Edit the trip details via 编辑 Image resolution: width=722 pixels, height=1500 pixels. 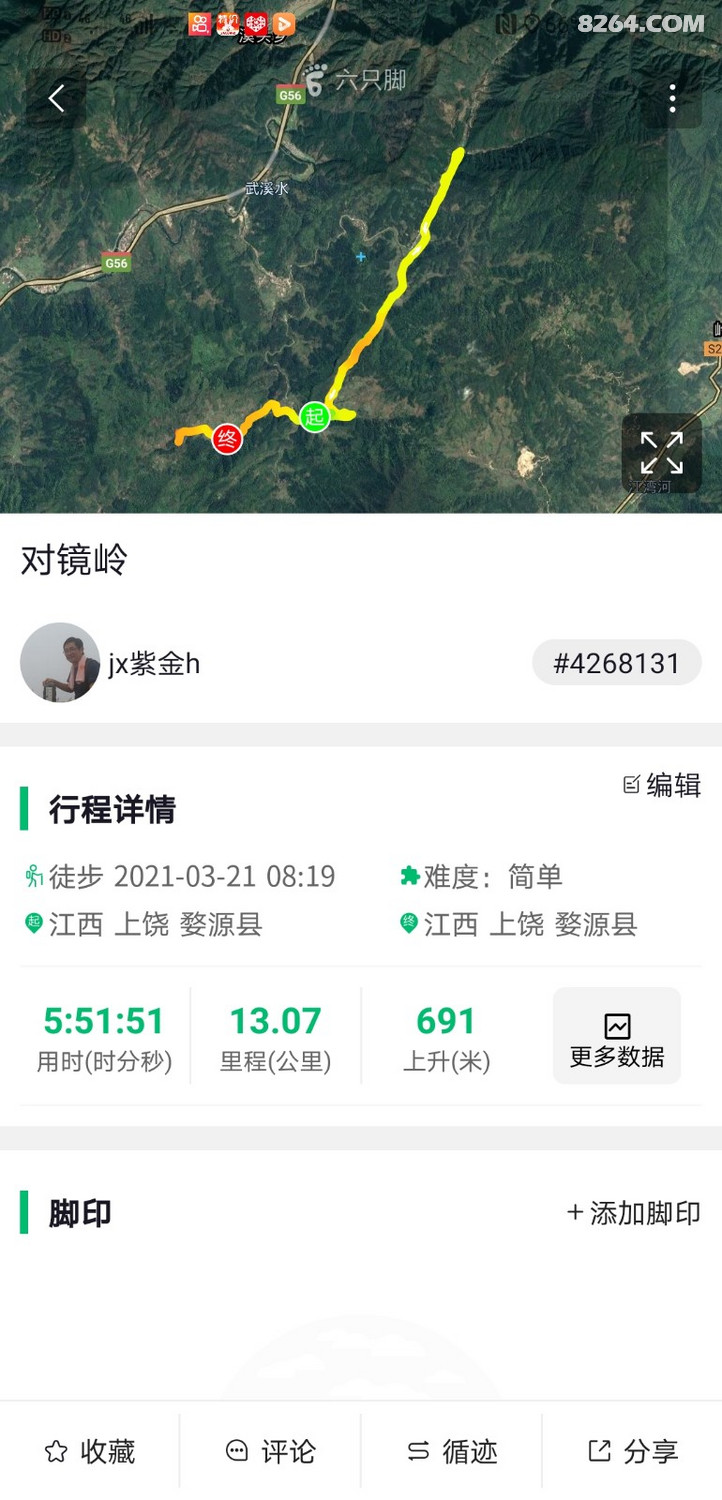[662, 785]
